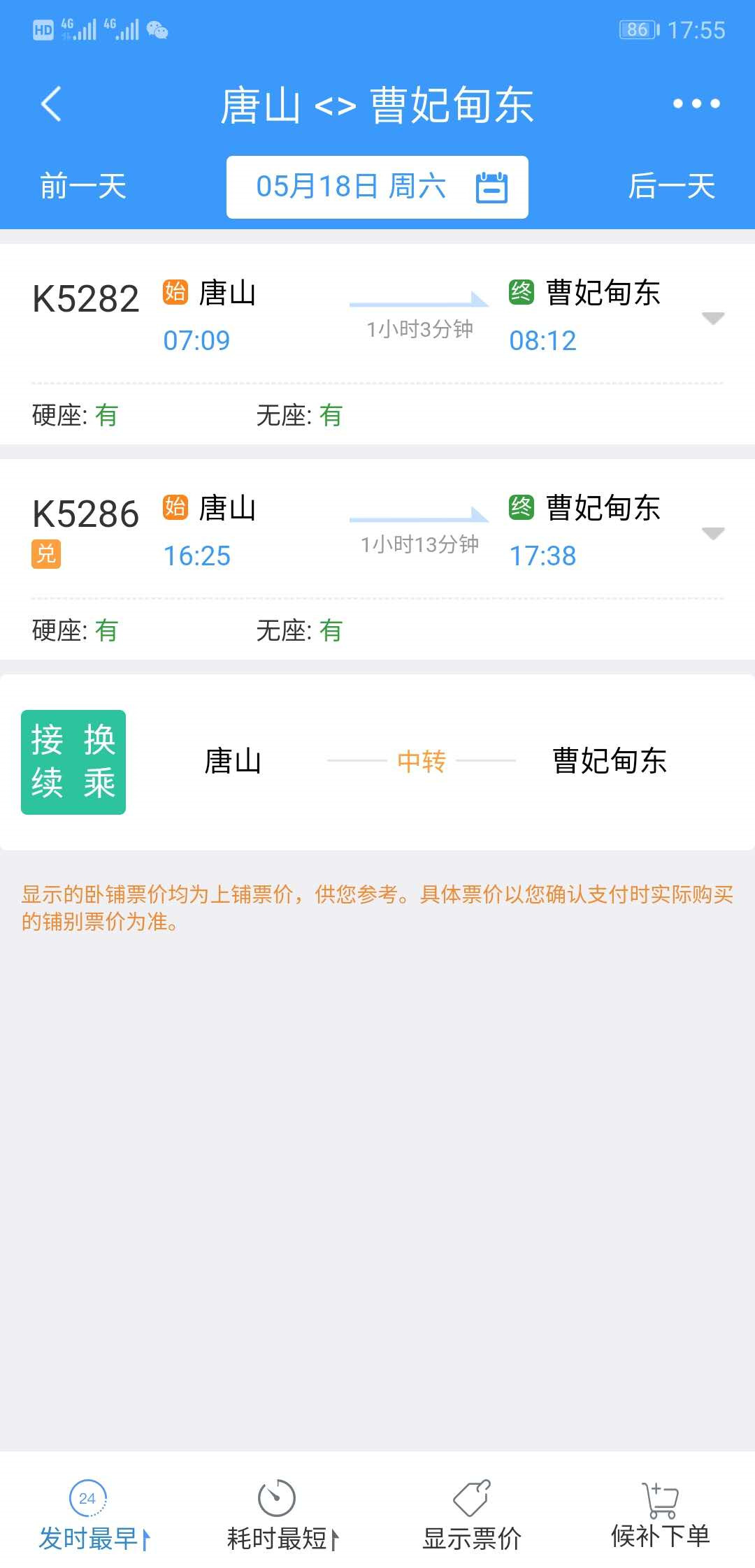This screenshot has width=755, height=1568.
Task: Open the date picker for 05月18日
Action: tap(377, 187)
